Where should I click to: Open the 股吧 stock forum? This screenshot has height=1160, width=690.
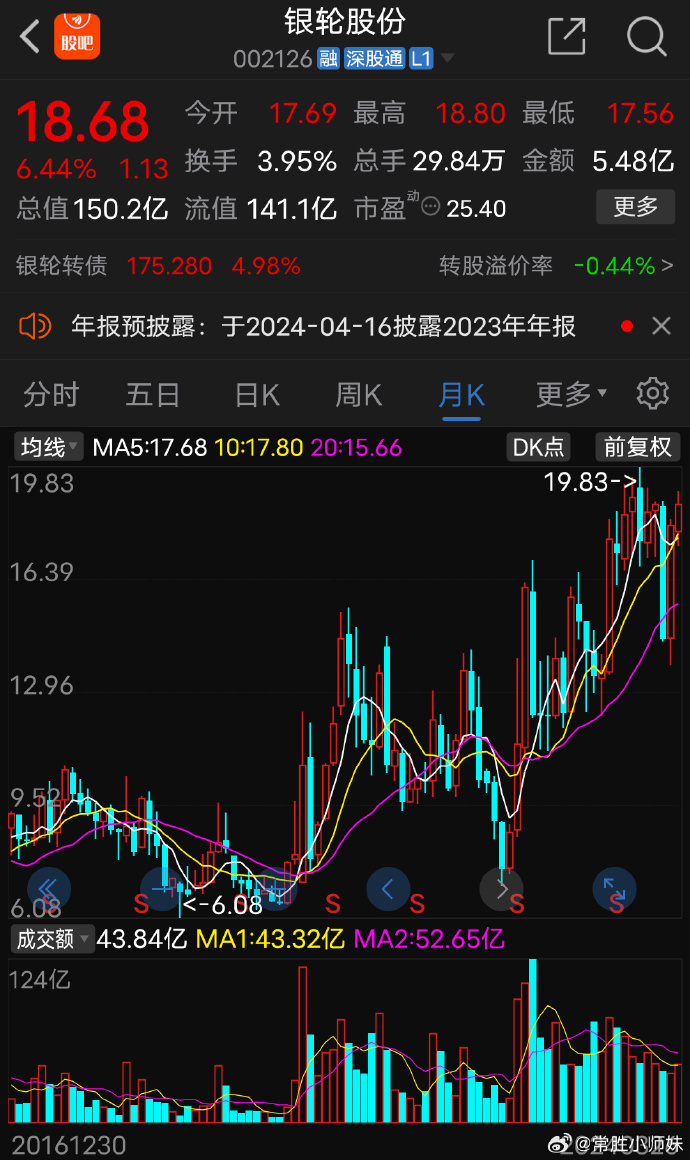[x=77, y=35]
